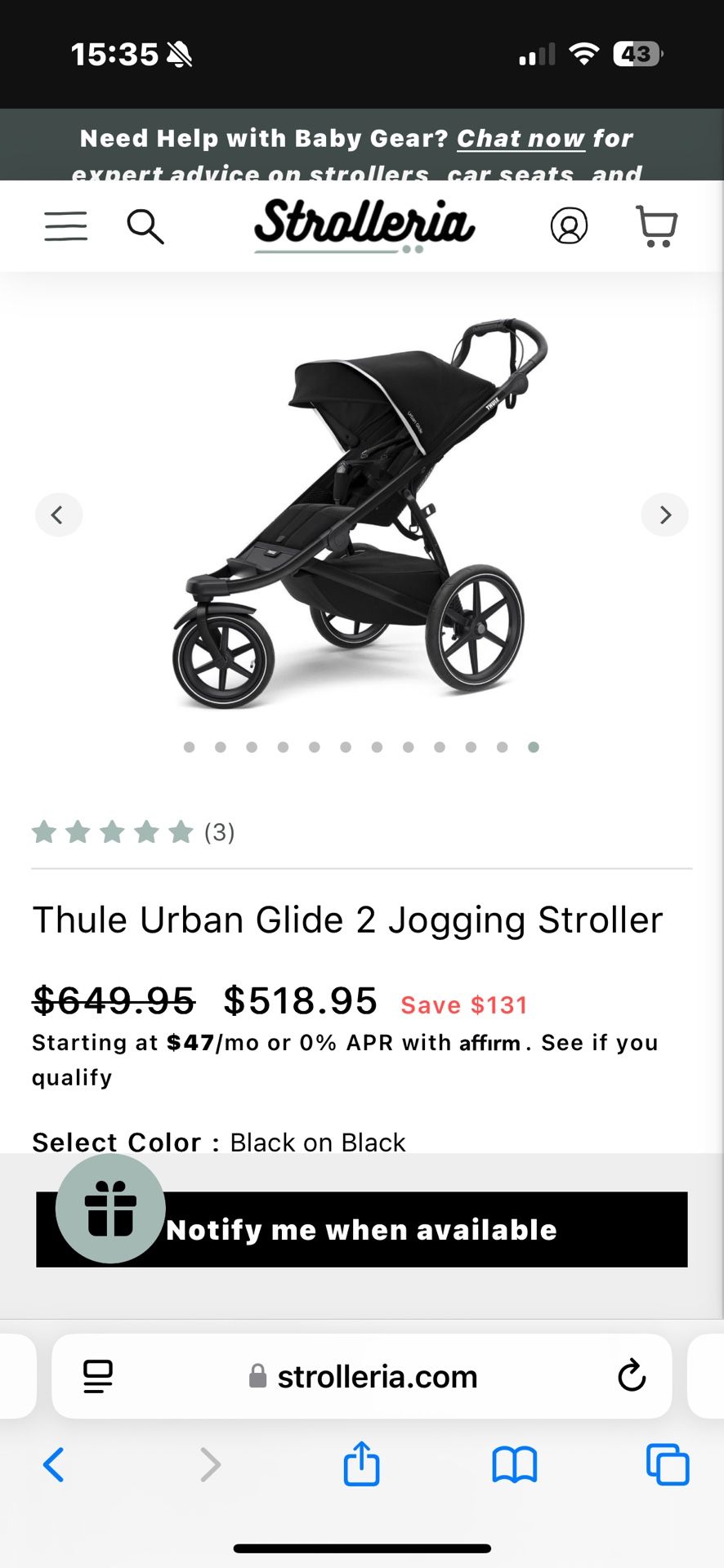Open Safari bookmarks
This screenshot has height=1568, width=724.
[514, 1464]
